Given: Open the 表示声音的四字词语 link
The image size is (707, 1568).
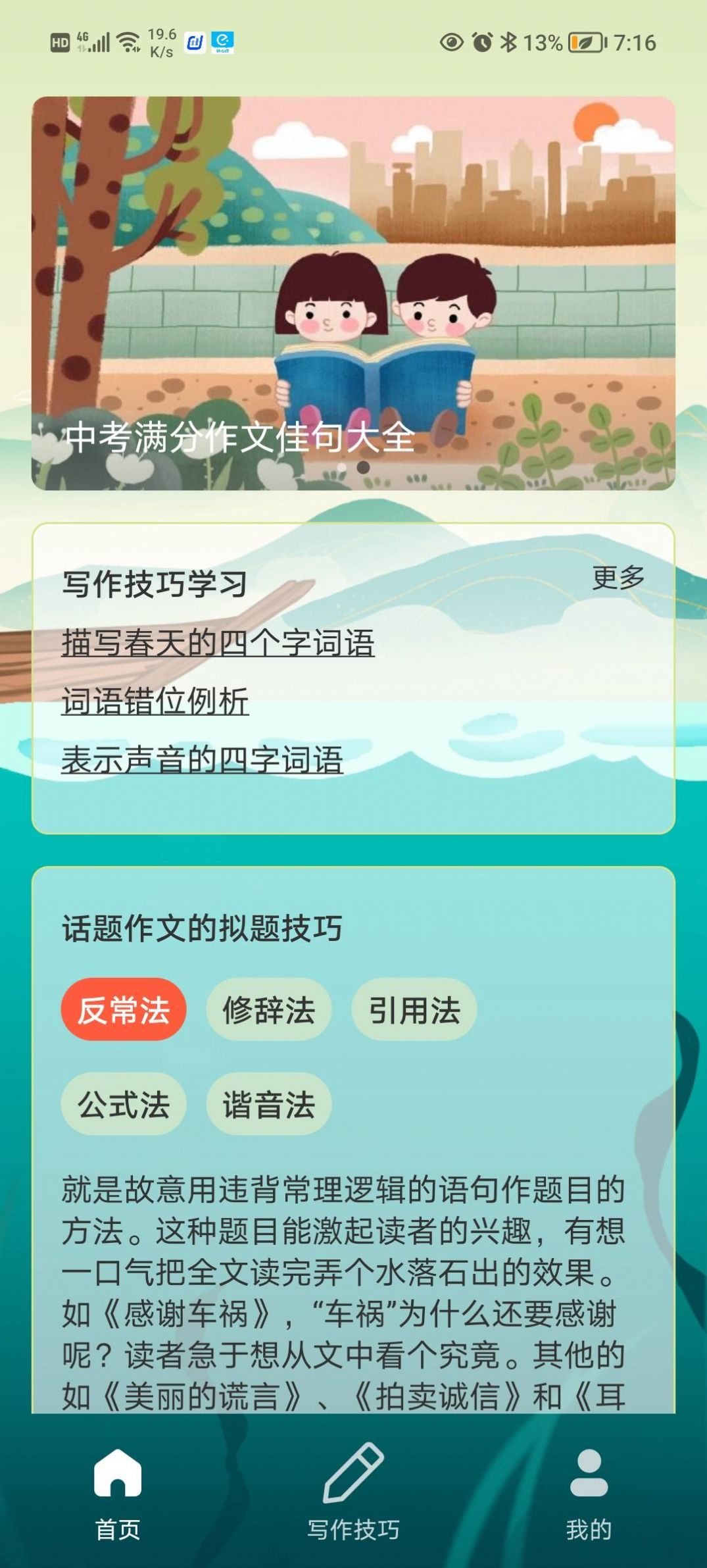Looking at the screenshot, I should 202,759.
